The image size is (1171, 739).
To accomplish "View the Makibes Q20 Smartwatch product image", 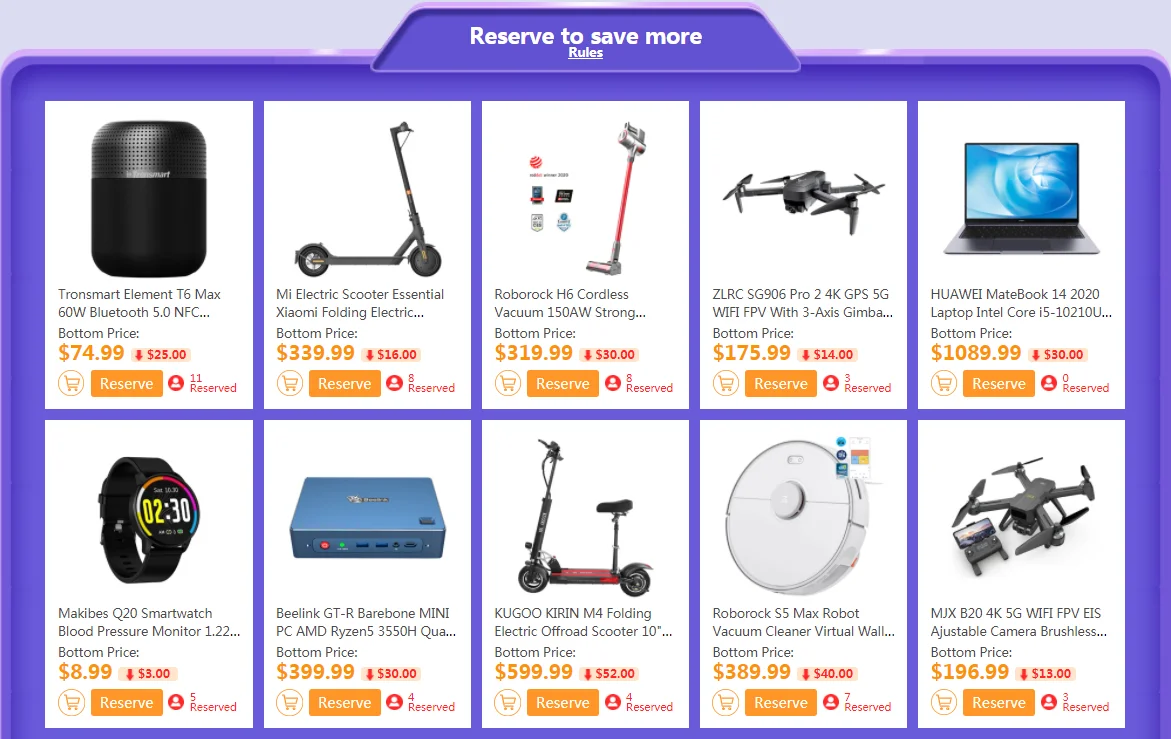I will tap(148, 518).
